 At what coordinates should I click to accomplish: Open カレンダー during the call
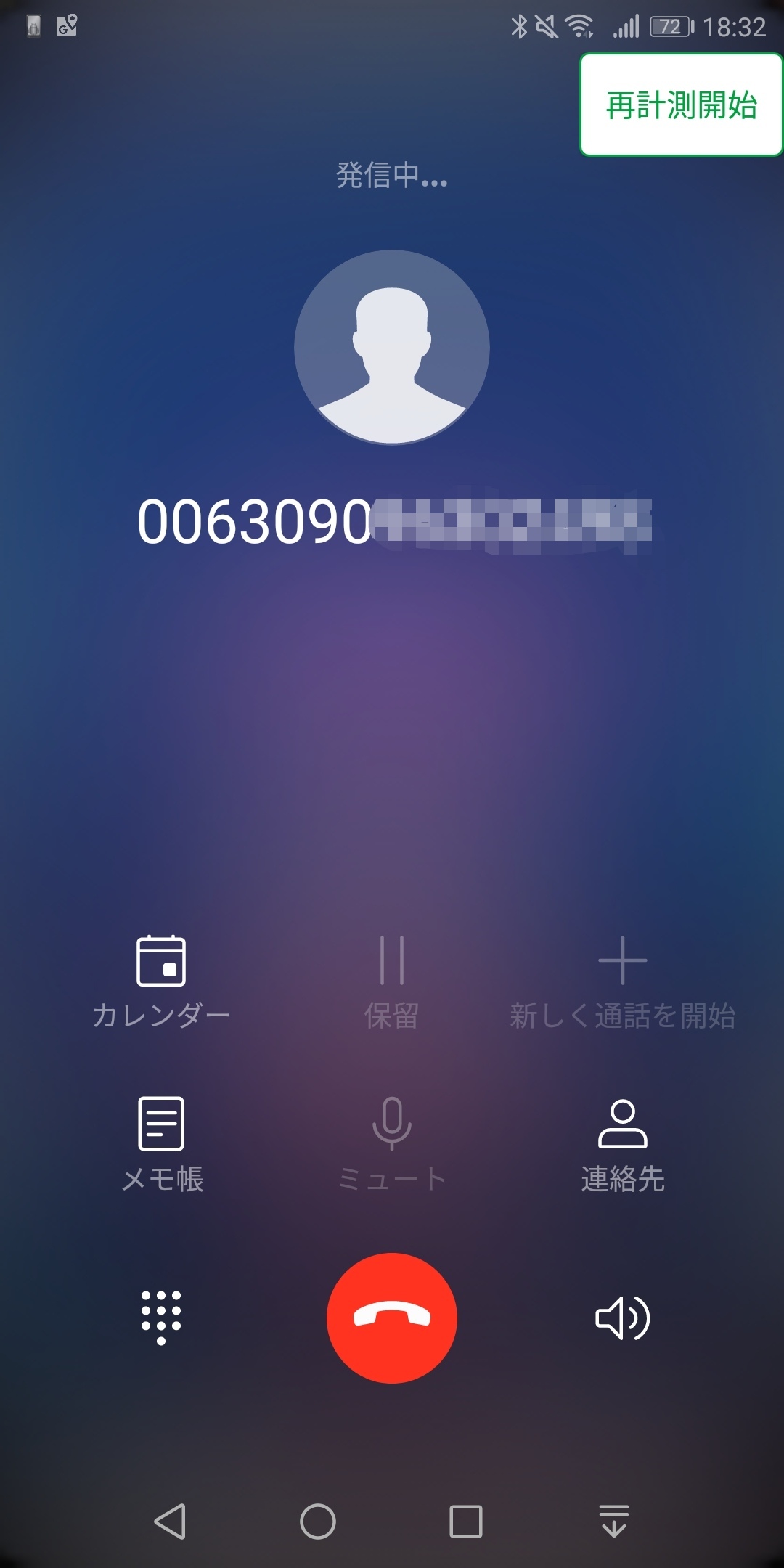[x=161, y=980]
